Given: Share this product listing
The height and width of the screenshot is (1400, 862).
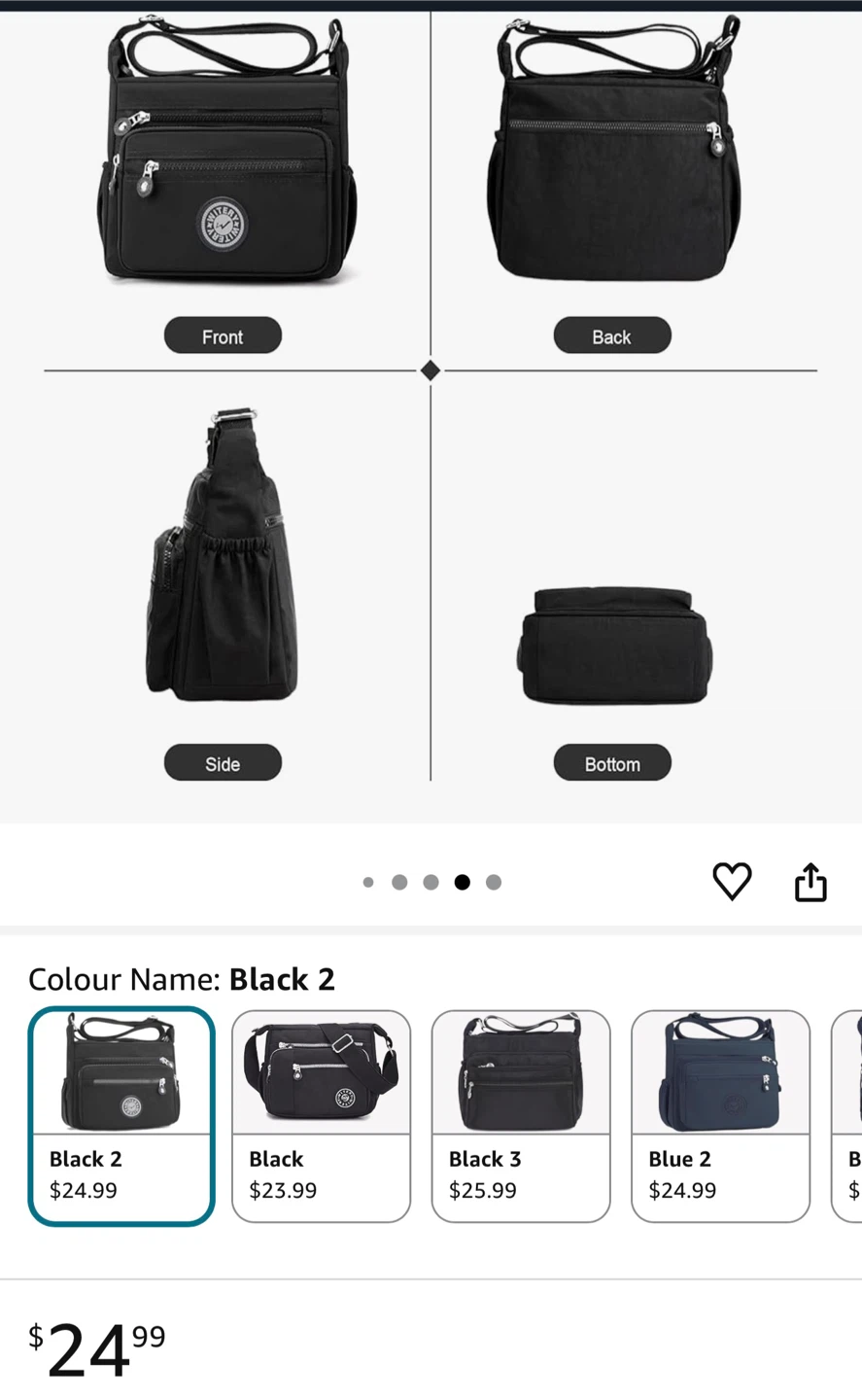Looking at the screenshot, I should coord(810,882).
